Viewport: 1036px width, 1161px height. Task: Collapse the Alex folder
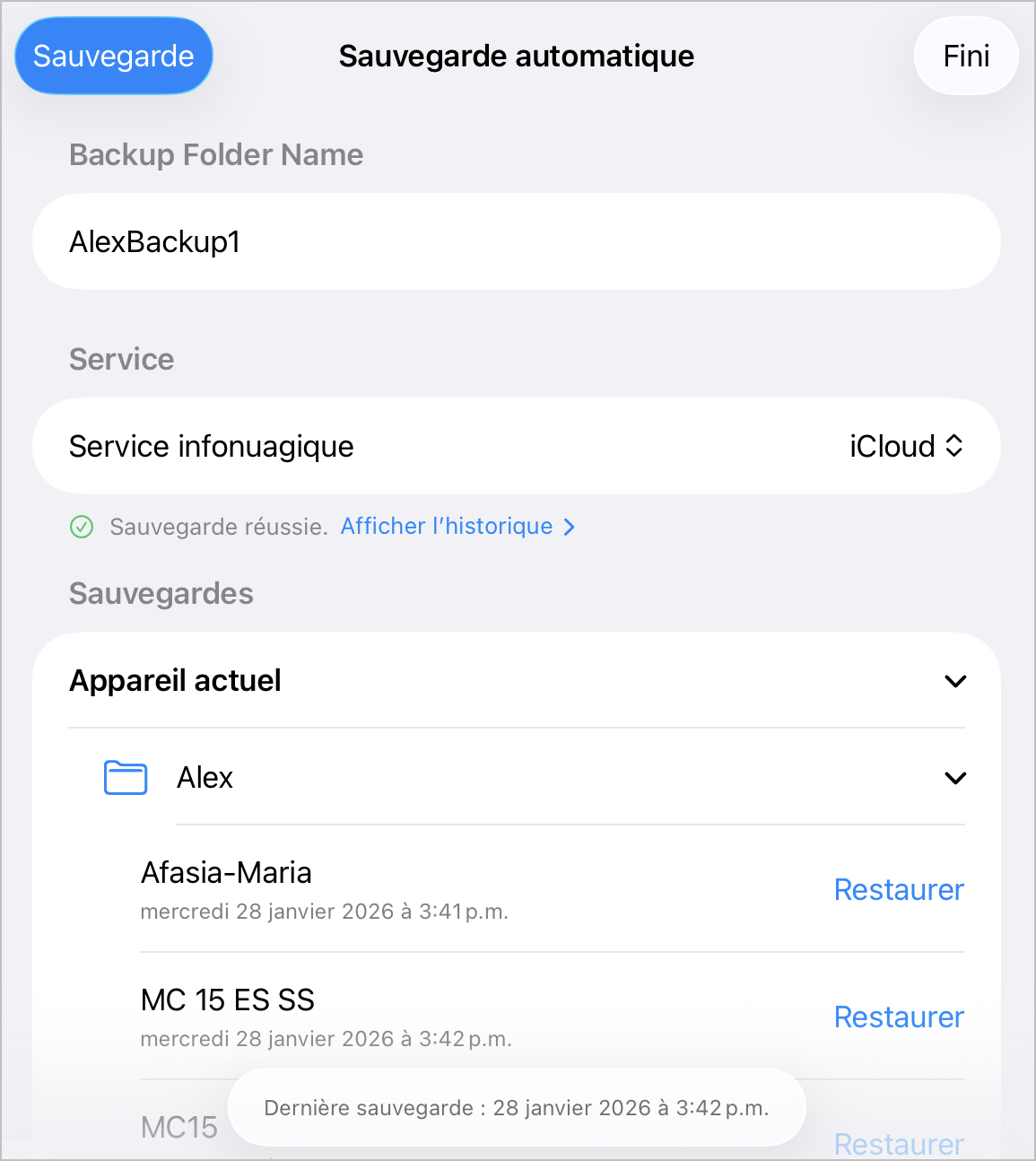click(x=955, y=778)
